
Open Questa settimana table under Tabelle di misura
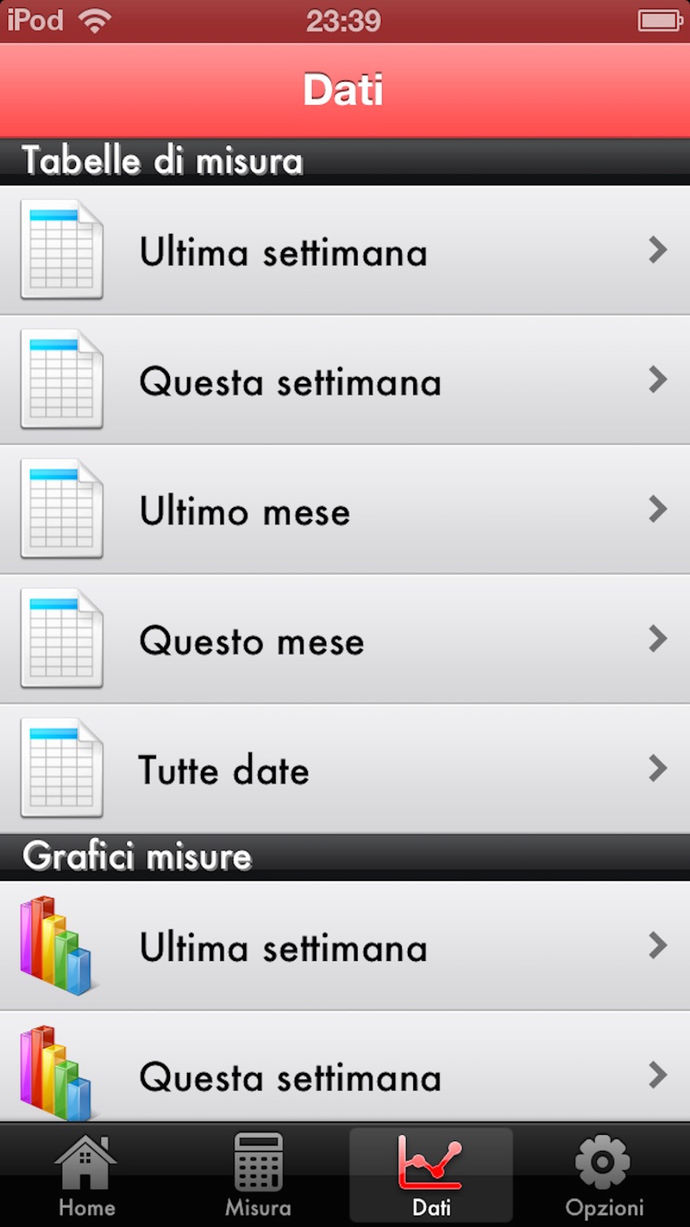pyautogui.click(x=345, y=381)
